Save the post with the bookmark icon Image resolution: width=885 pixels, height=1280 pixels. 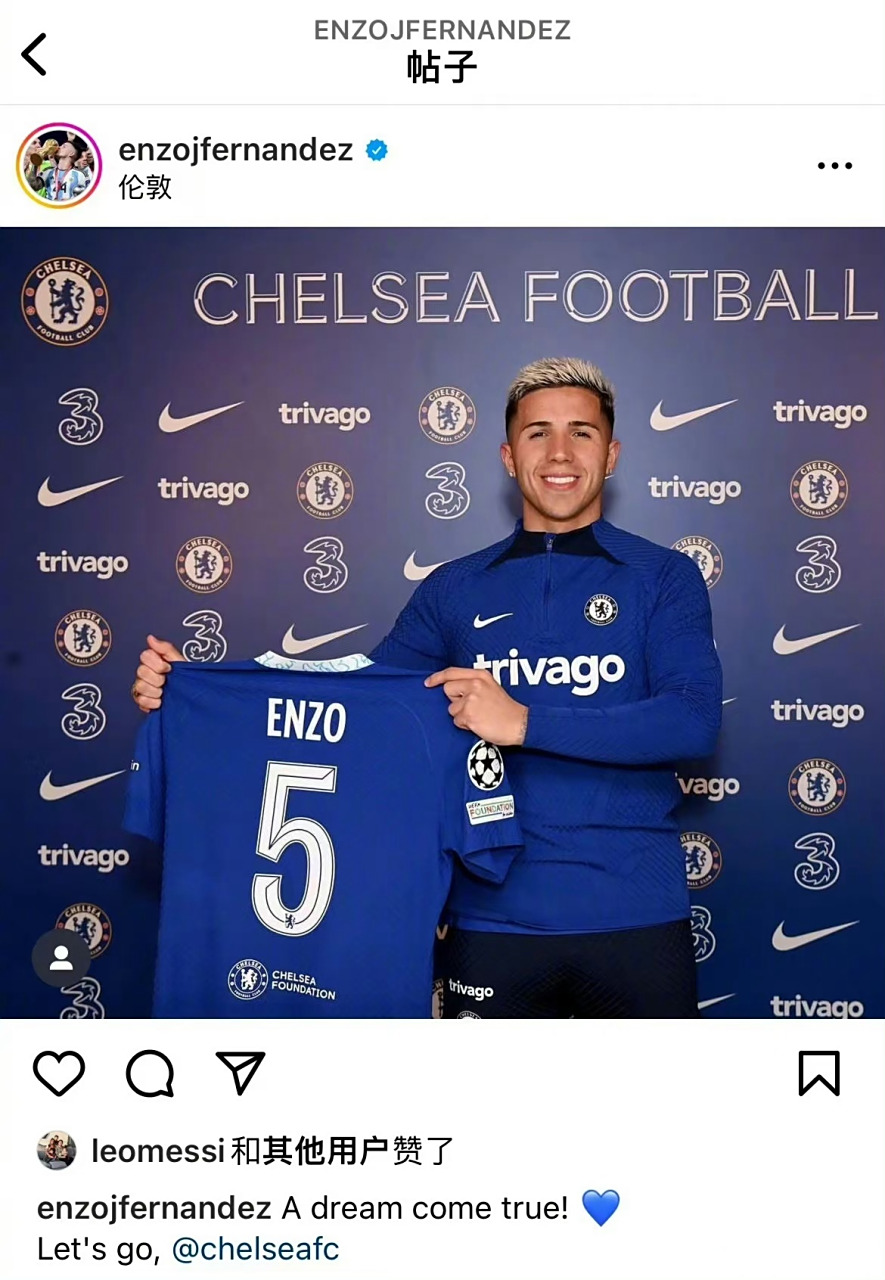[819, 1074]
